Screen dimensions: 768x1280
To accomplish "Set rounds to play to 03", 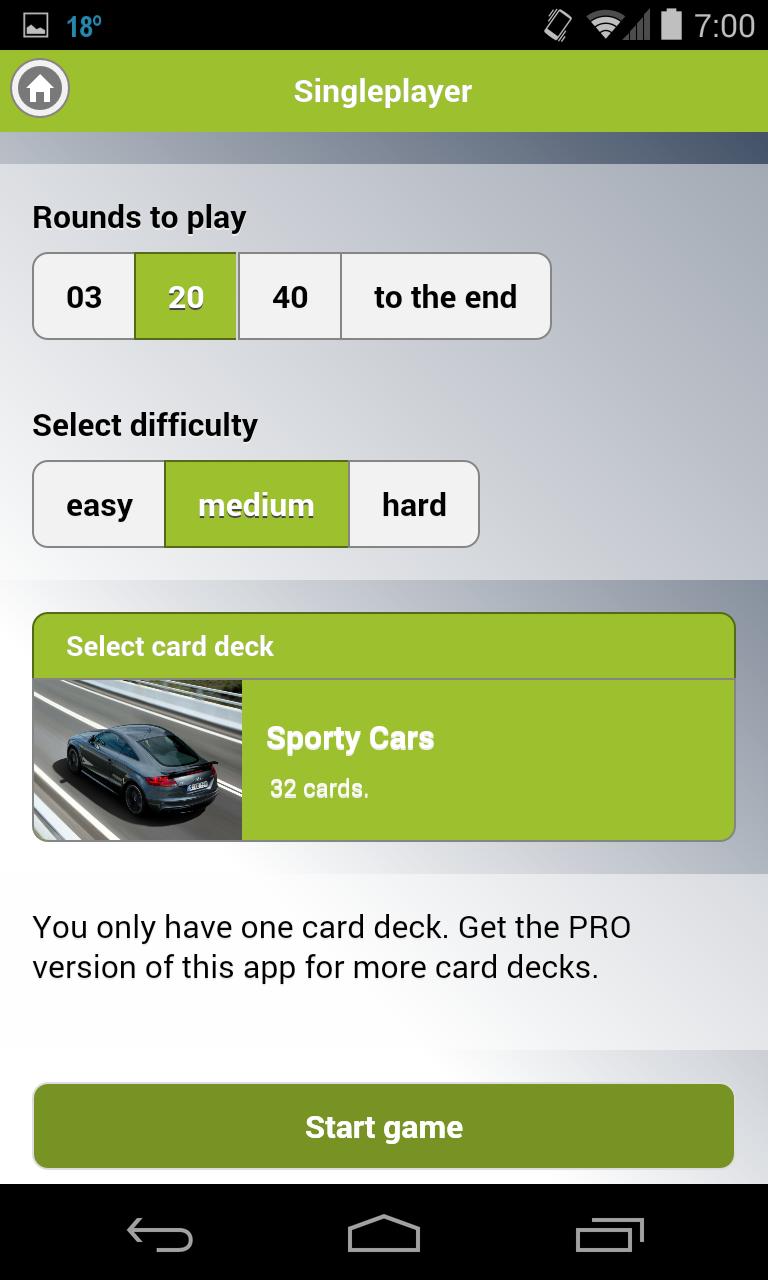I will (84, 297).
